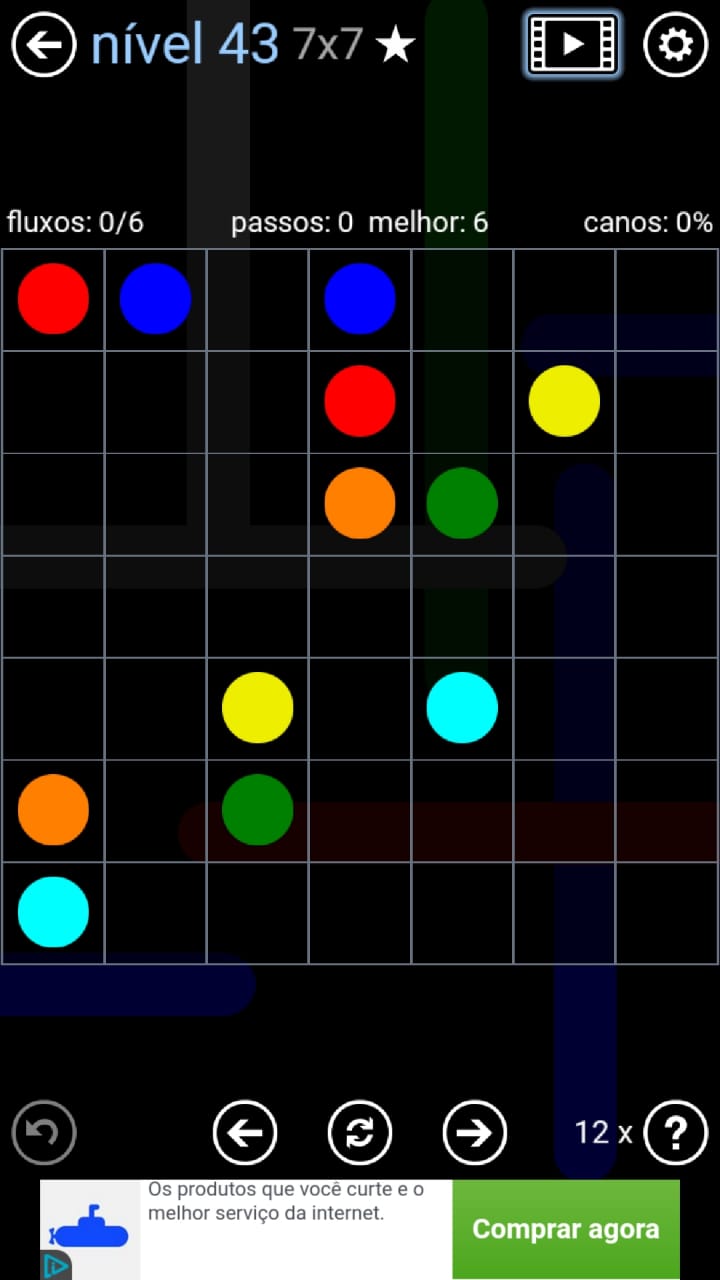The height and width of the screenshot is (1280, 720).
Task: Select the cyan dot in bottom-left cell
Action: click(53, 911)
